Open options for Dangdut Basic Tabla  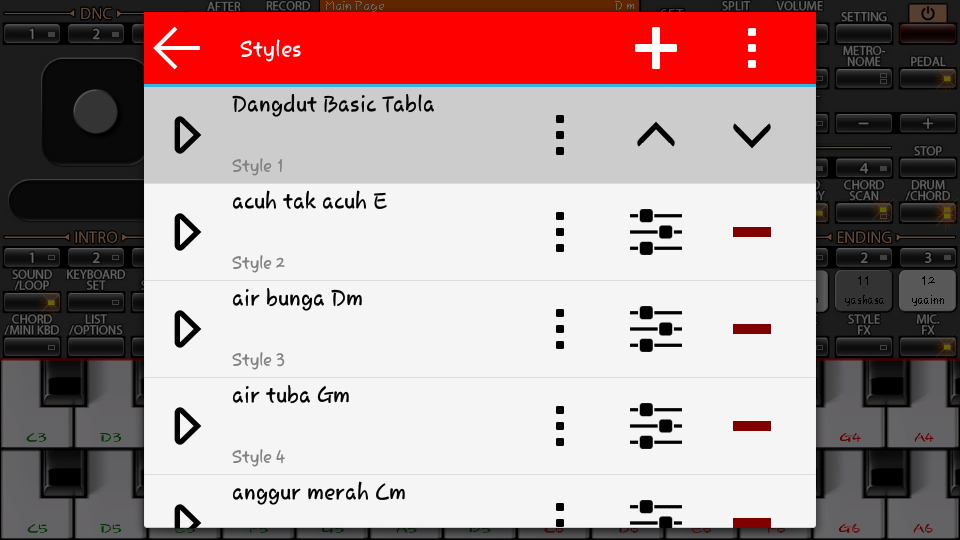[560, 135]
